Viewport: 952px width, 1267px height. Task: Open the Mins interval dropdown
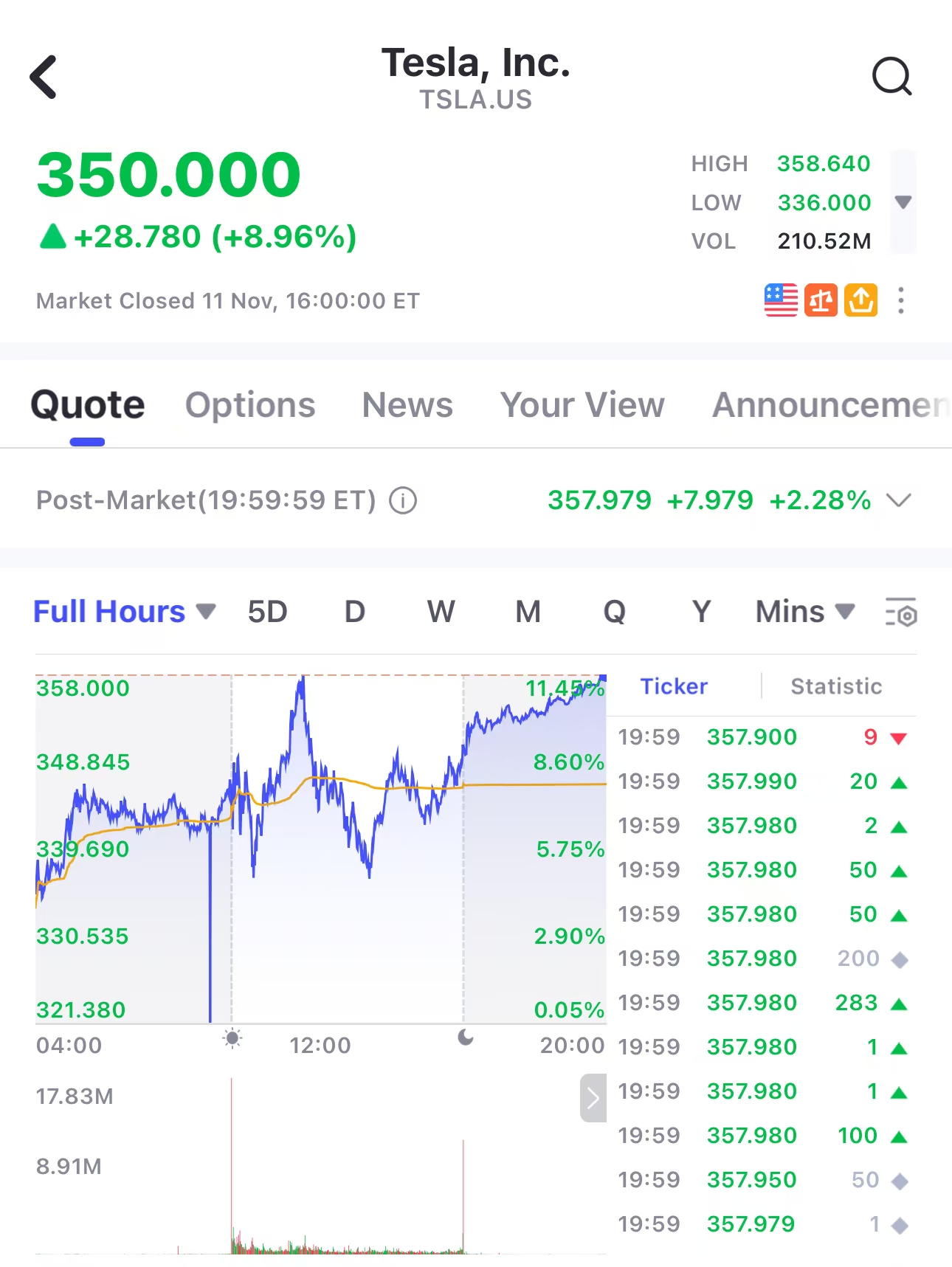point(803,611)
